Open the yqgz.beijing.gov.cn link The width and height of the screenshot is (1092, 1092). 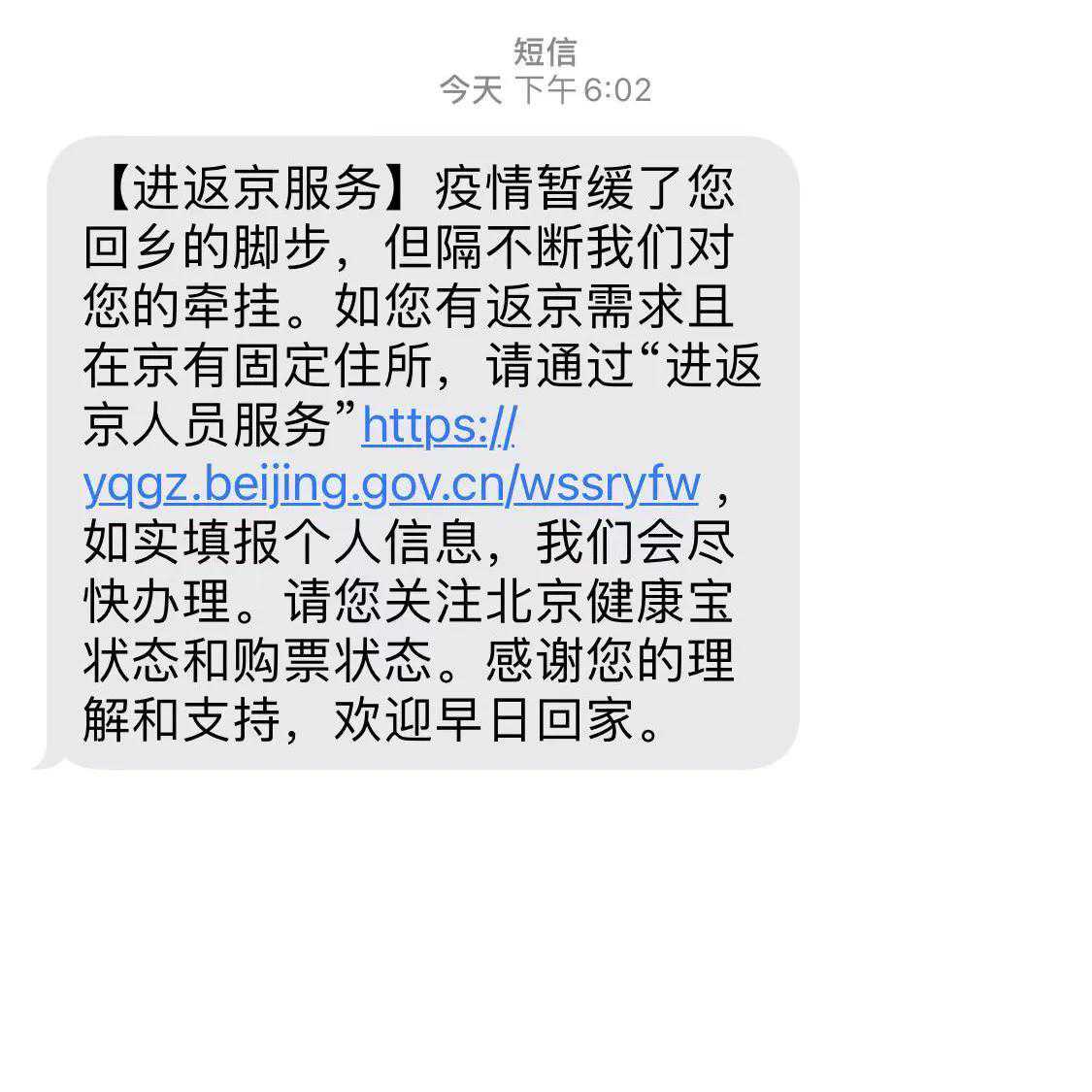tap(390, 483)
